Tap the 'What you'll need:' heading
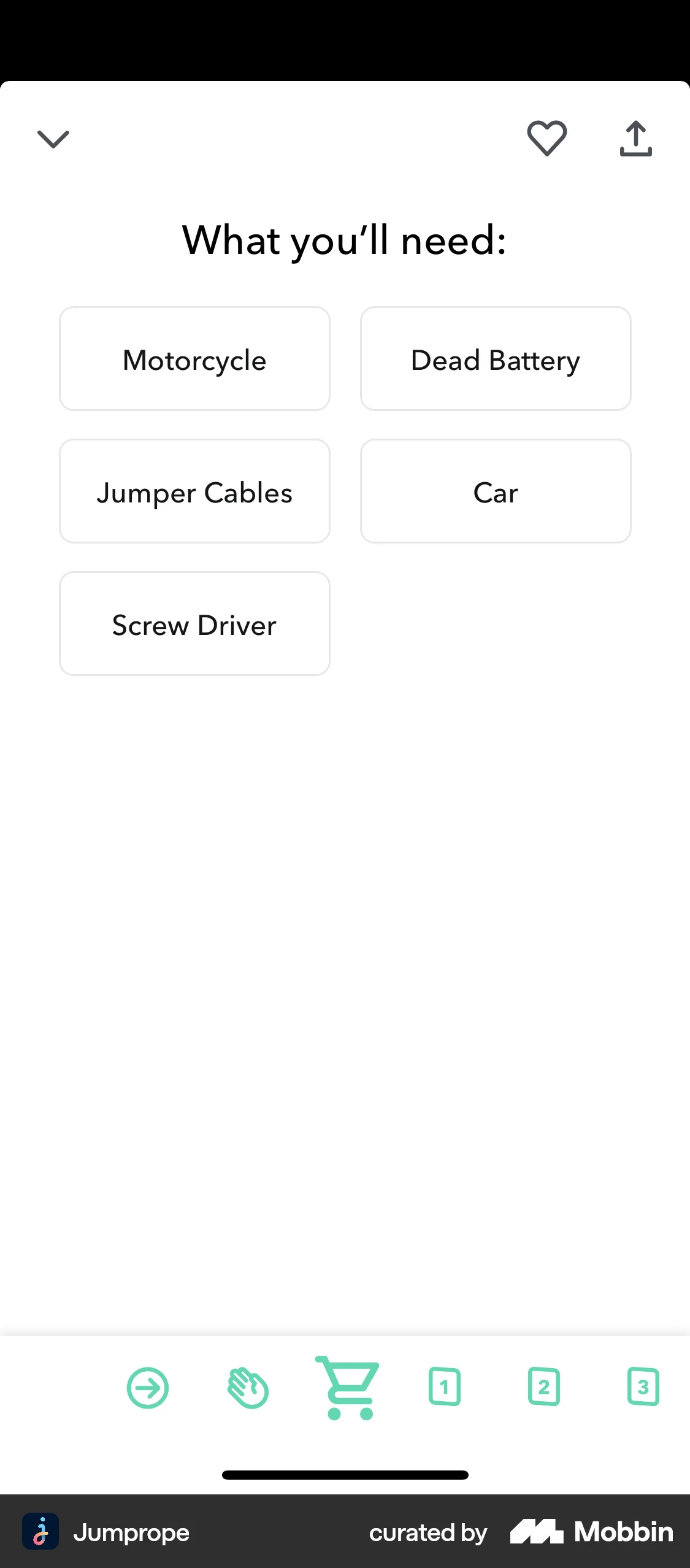690x1568 pixels. click(345, 240)
